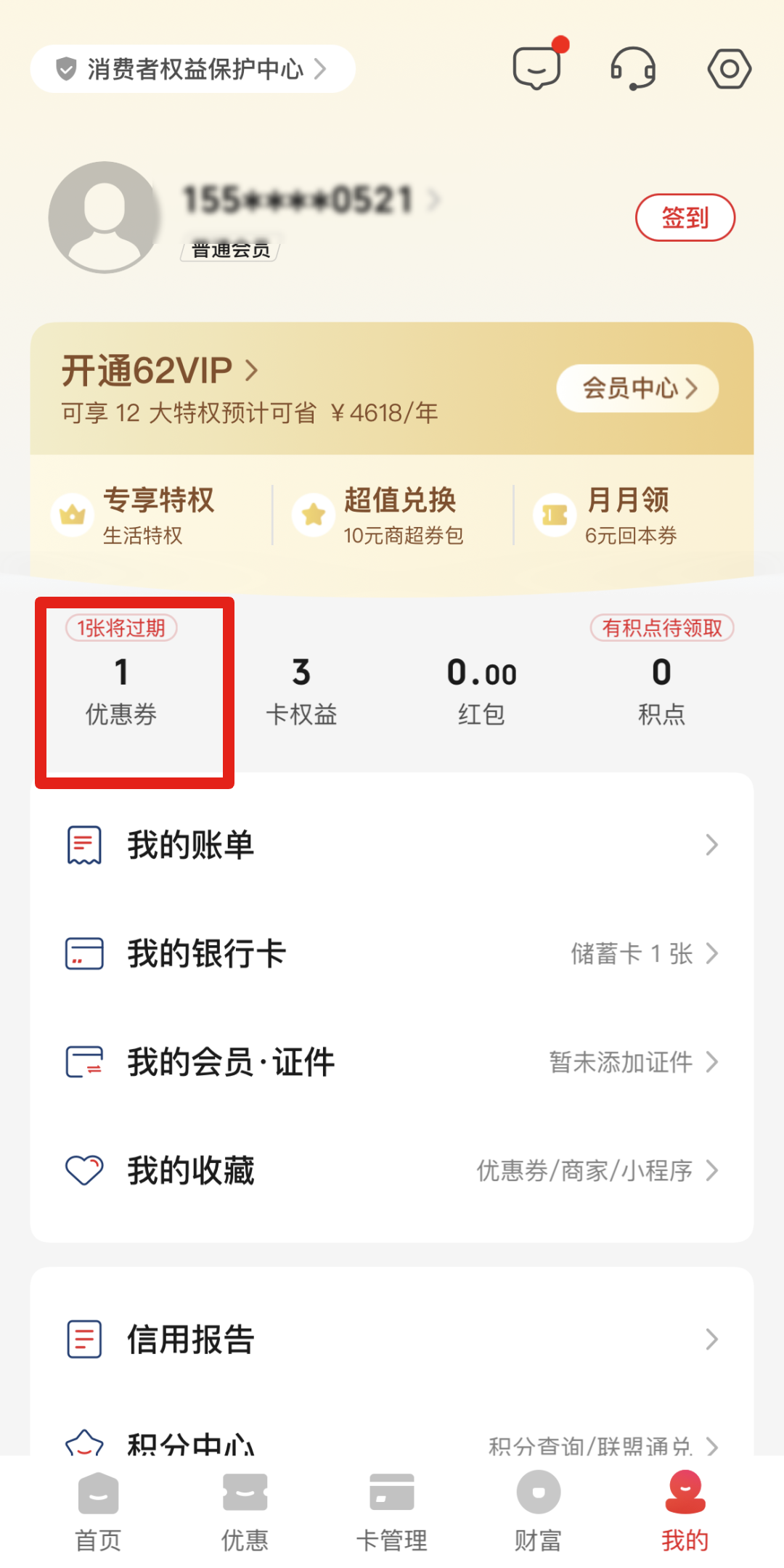784x1568 pixels.
Task: Open the messages icon with red dot
Action: click(537, 68)
